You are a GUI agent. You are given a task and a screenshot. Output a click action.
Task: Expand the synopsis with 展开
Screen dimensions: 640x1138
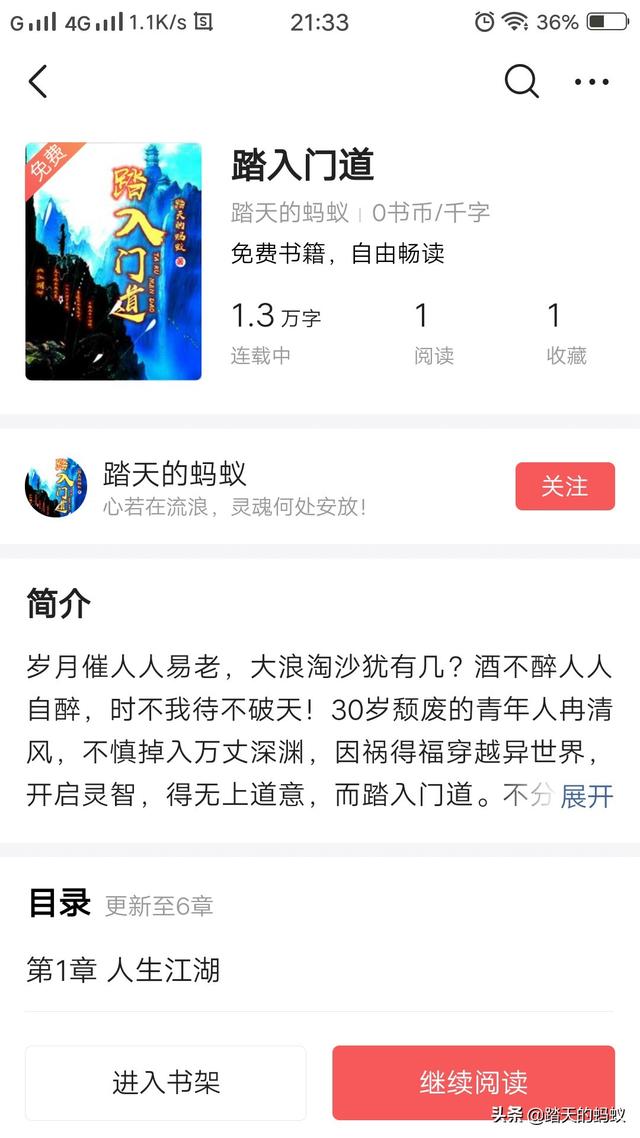click(x=586, y=796)
